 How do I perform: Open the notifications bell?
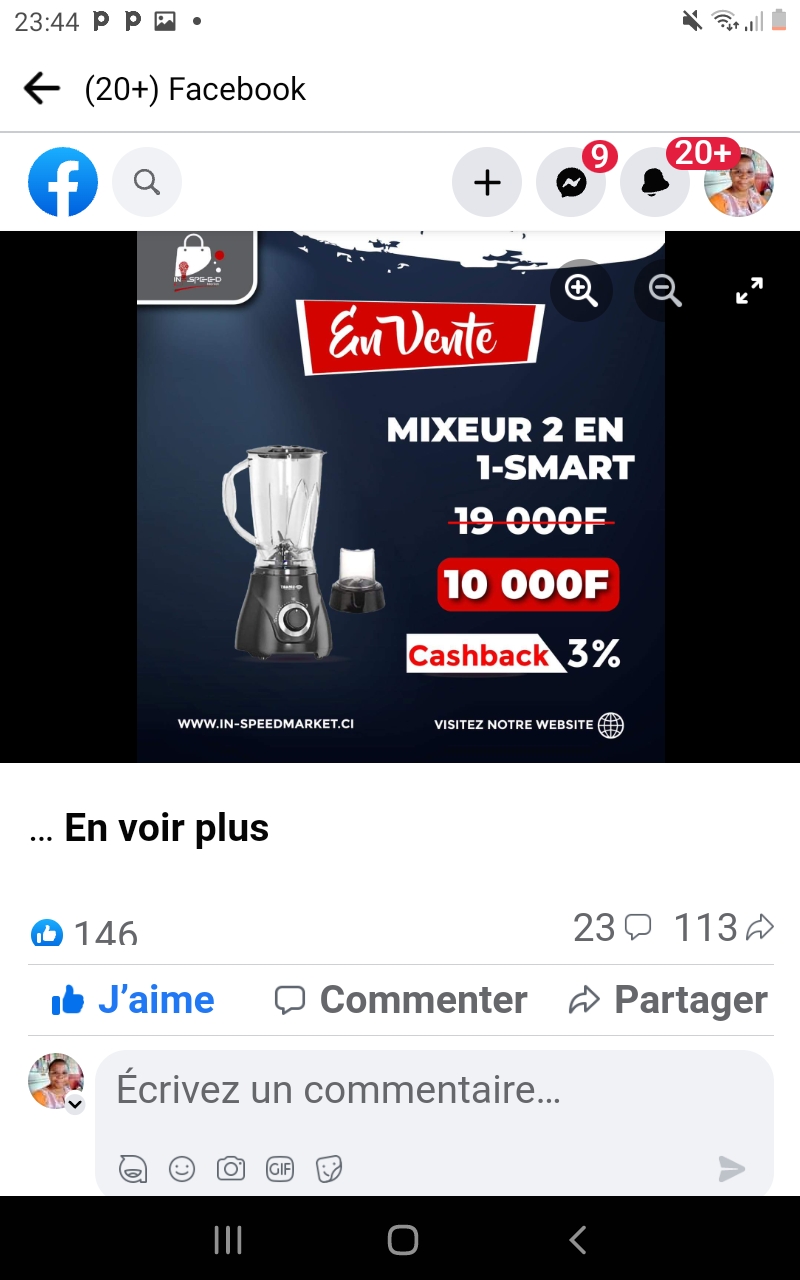click(x=655, y=182)
